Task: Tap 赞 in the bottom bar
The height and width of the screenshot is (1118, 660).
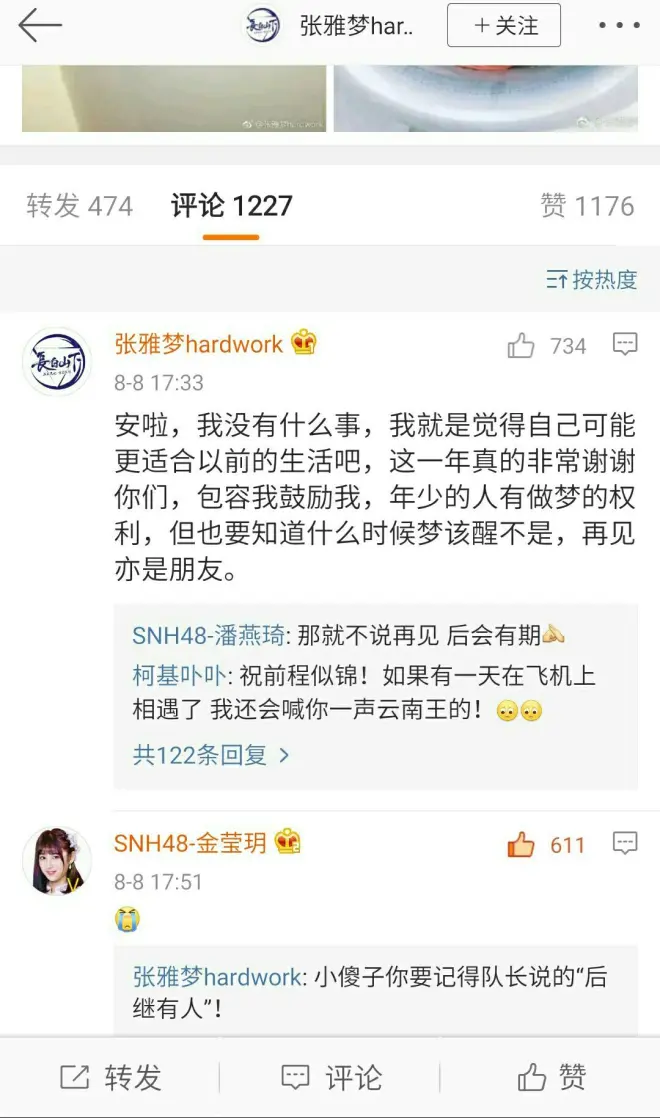Action: tap(551, 1077)
